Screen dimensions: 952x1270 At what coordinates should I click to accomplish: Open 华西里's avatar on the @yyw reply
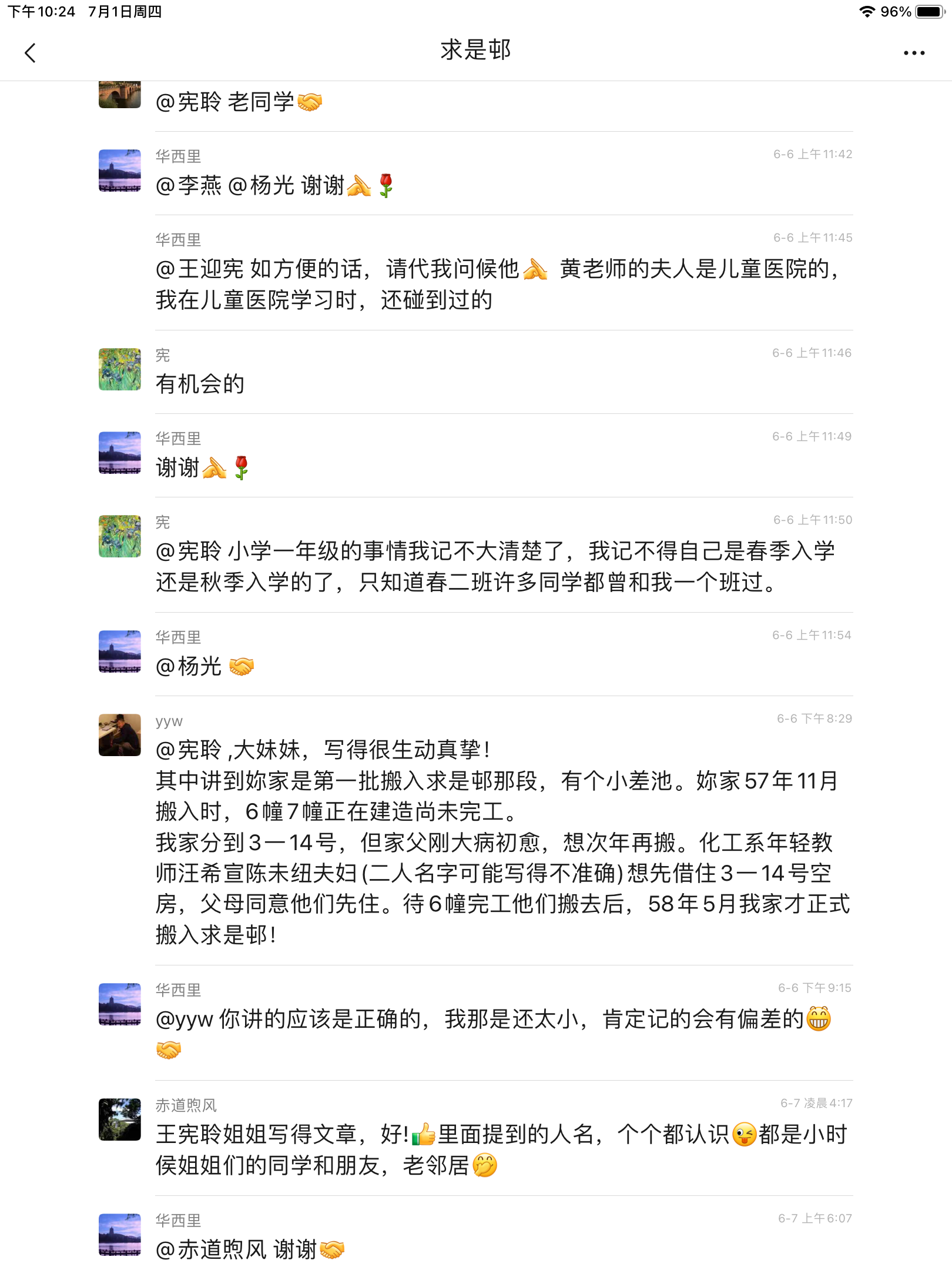(x=120, y=1004)
